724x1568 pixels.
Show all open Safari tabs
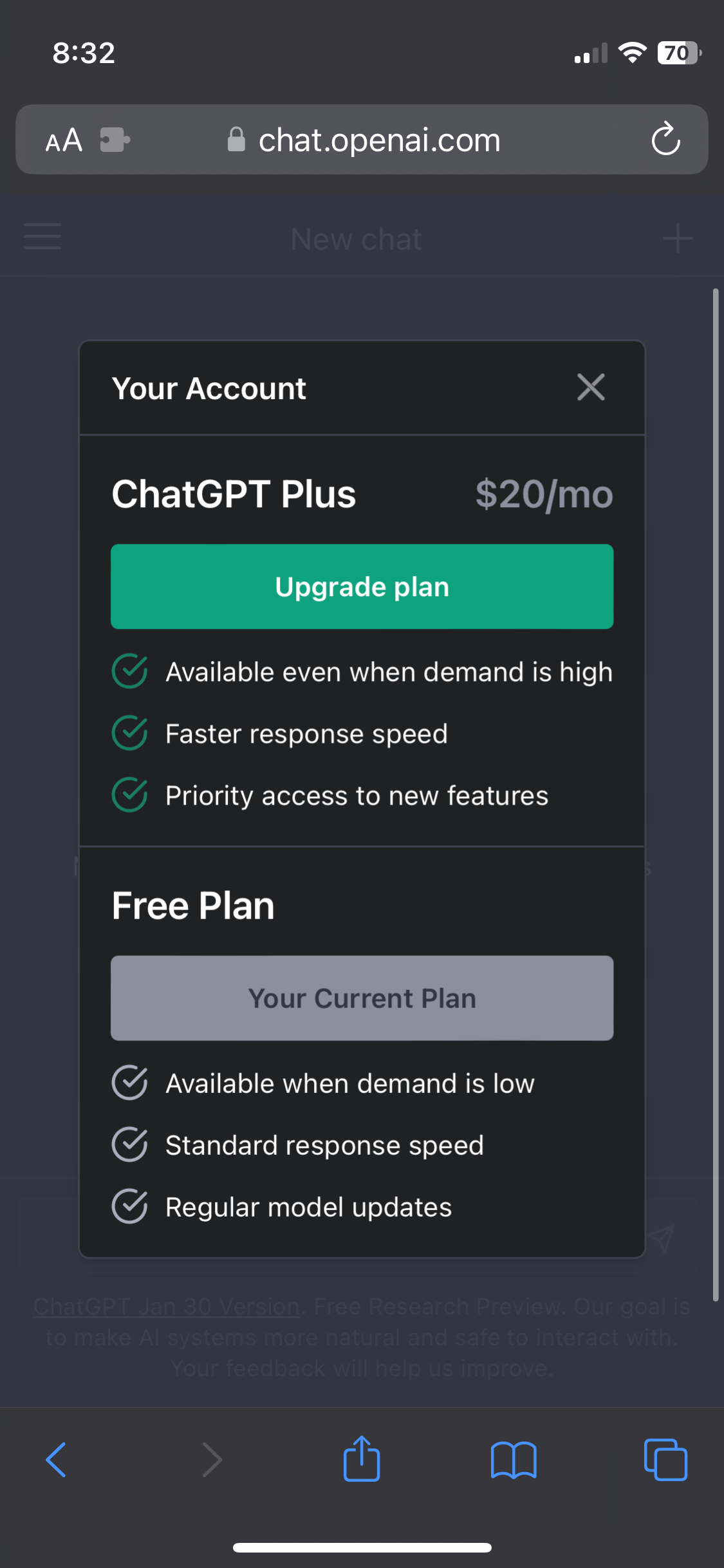665,1460
